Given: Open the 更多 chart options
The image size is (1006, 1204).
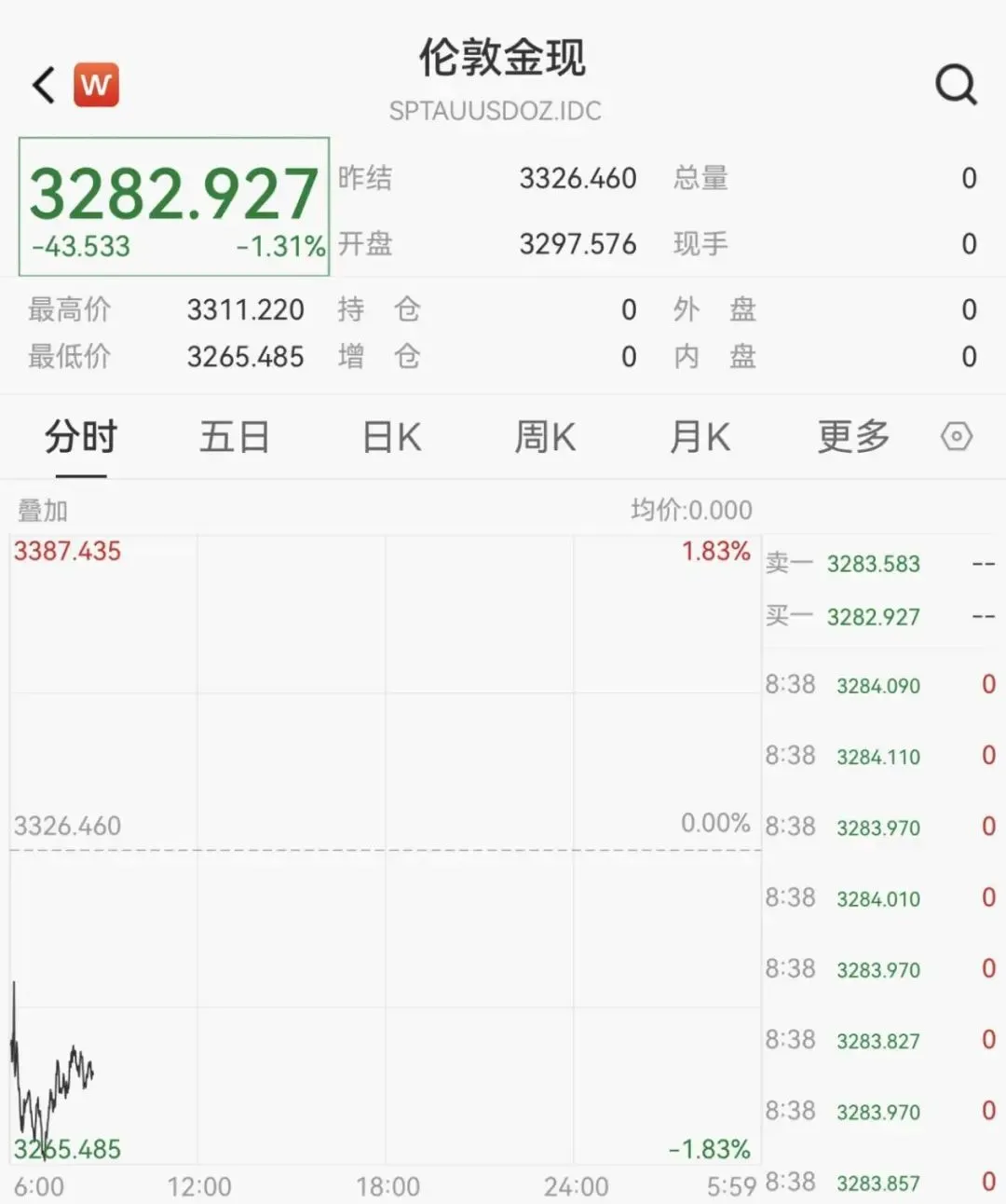Looking at the screenshot, I should click(x=853, y=437).
